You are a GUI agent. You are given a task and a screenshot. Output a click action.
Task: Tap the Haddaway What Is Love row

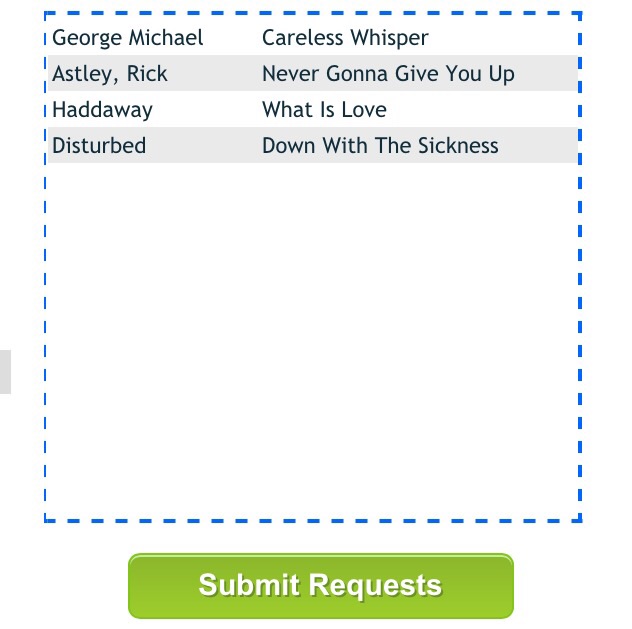313,109
